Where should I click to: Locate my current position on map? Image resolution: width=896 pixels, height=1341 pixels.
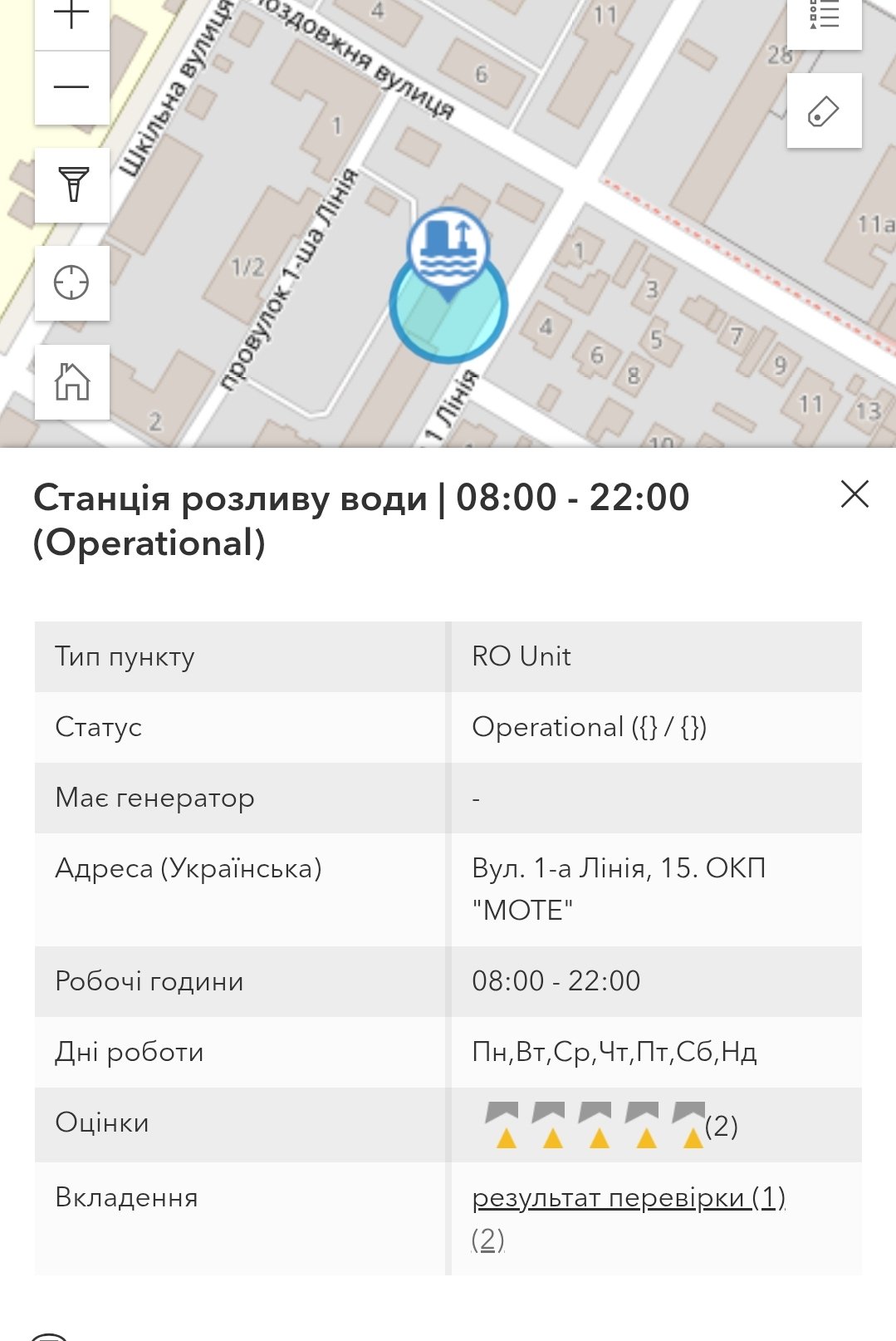(x=71, y=282)
